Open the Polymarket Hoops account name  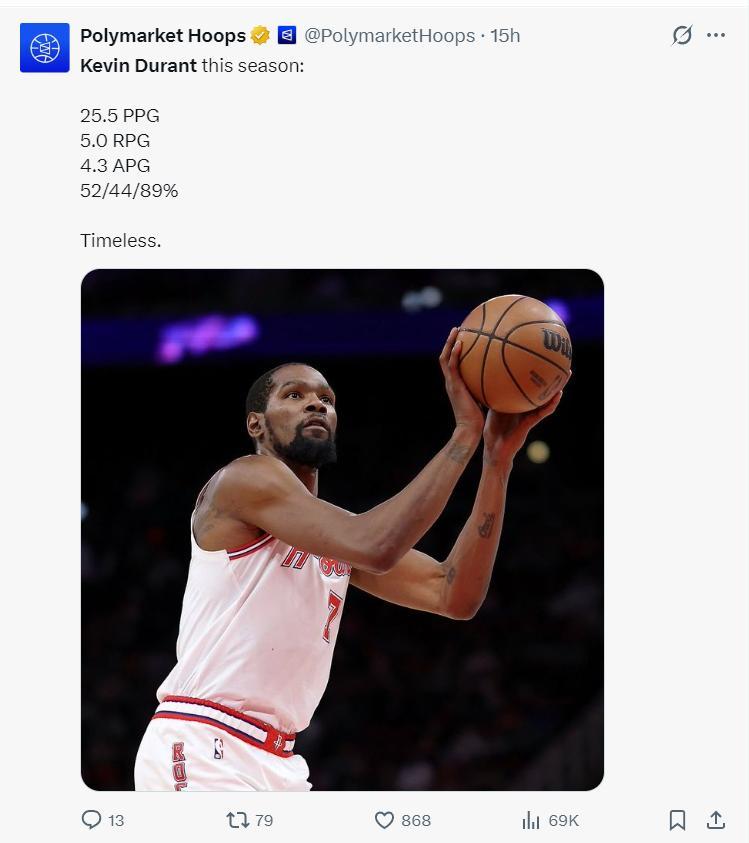162,36
